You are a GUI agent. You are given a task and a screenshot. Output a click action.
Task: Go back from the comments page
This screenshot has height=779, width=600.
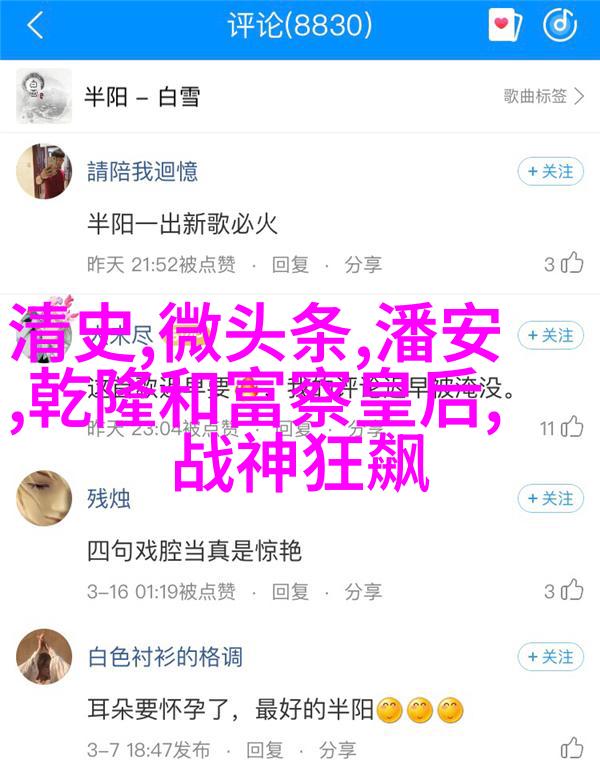click(35, 26)
